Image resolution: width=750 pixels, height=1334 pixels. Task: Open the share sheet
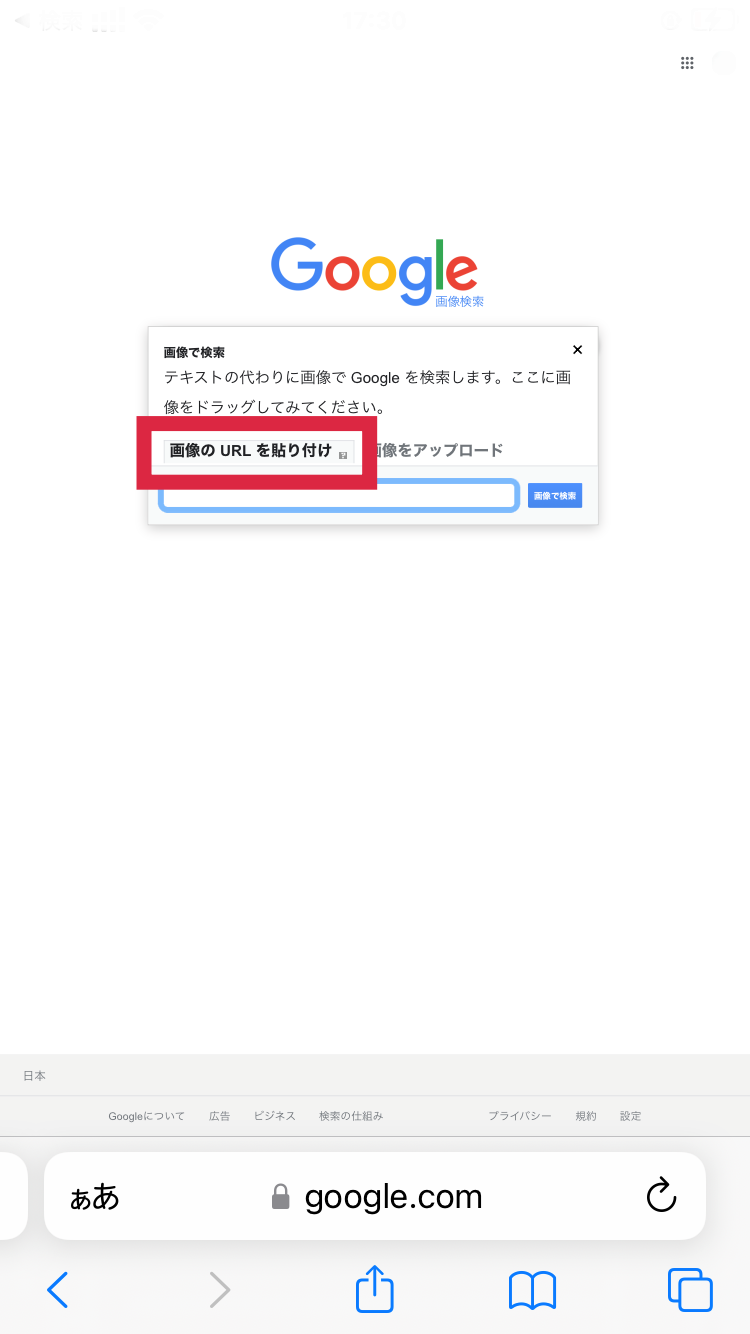point(375,1288)
